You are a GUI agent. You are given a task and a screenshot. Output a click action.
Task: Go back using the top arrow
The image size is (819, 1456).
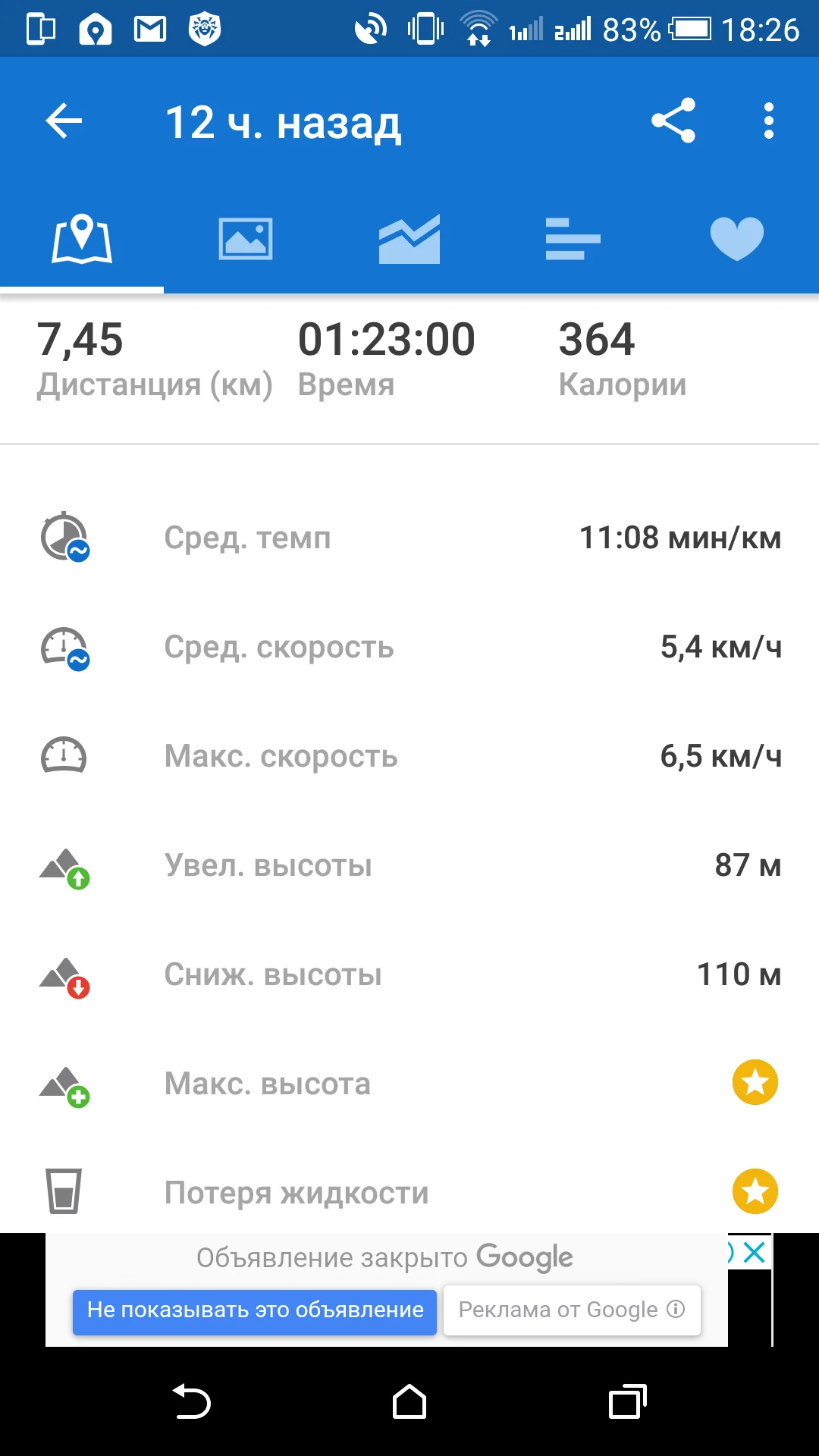(x=64, y=121)
